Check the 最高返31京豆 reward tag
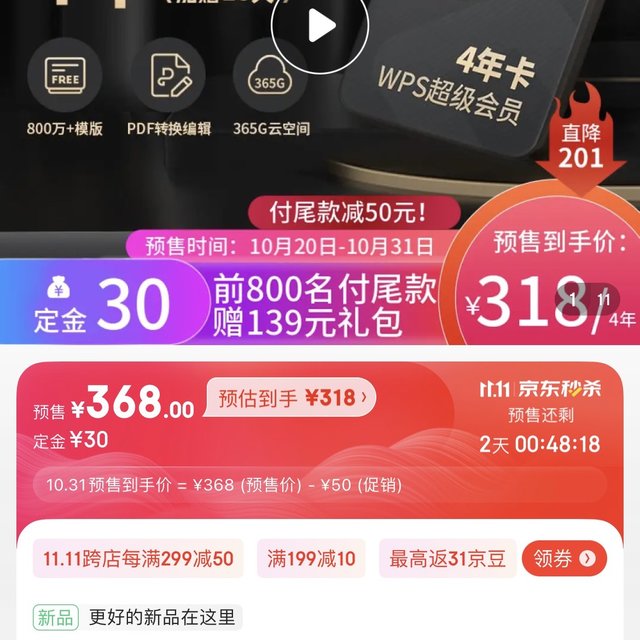The height and width of the screenshot is (640, 640). tap(446, 559)
